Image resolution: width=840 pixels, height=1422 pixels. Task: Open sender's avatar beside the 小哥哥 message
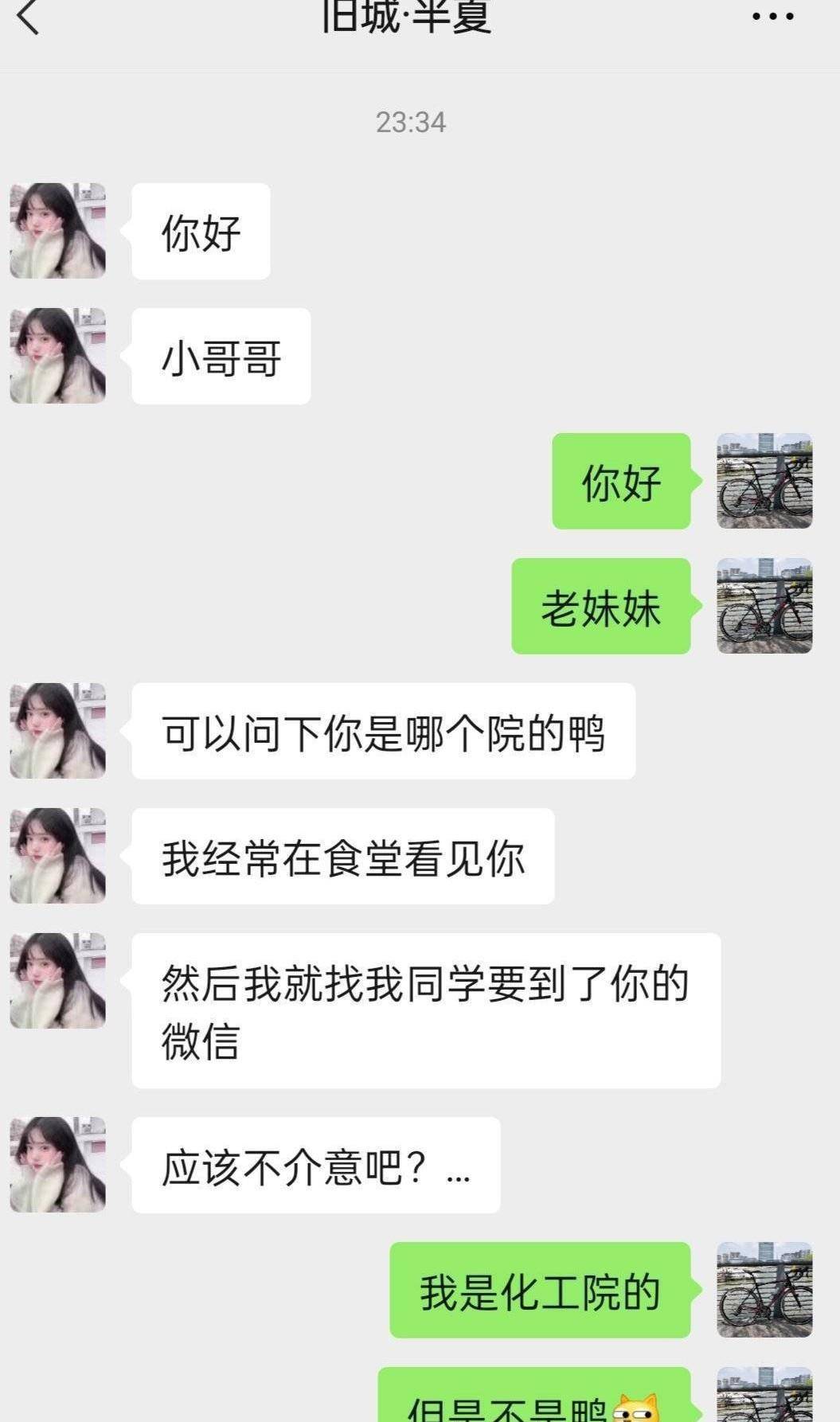[57, 356]
